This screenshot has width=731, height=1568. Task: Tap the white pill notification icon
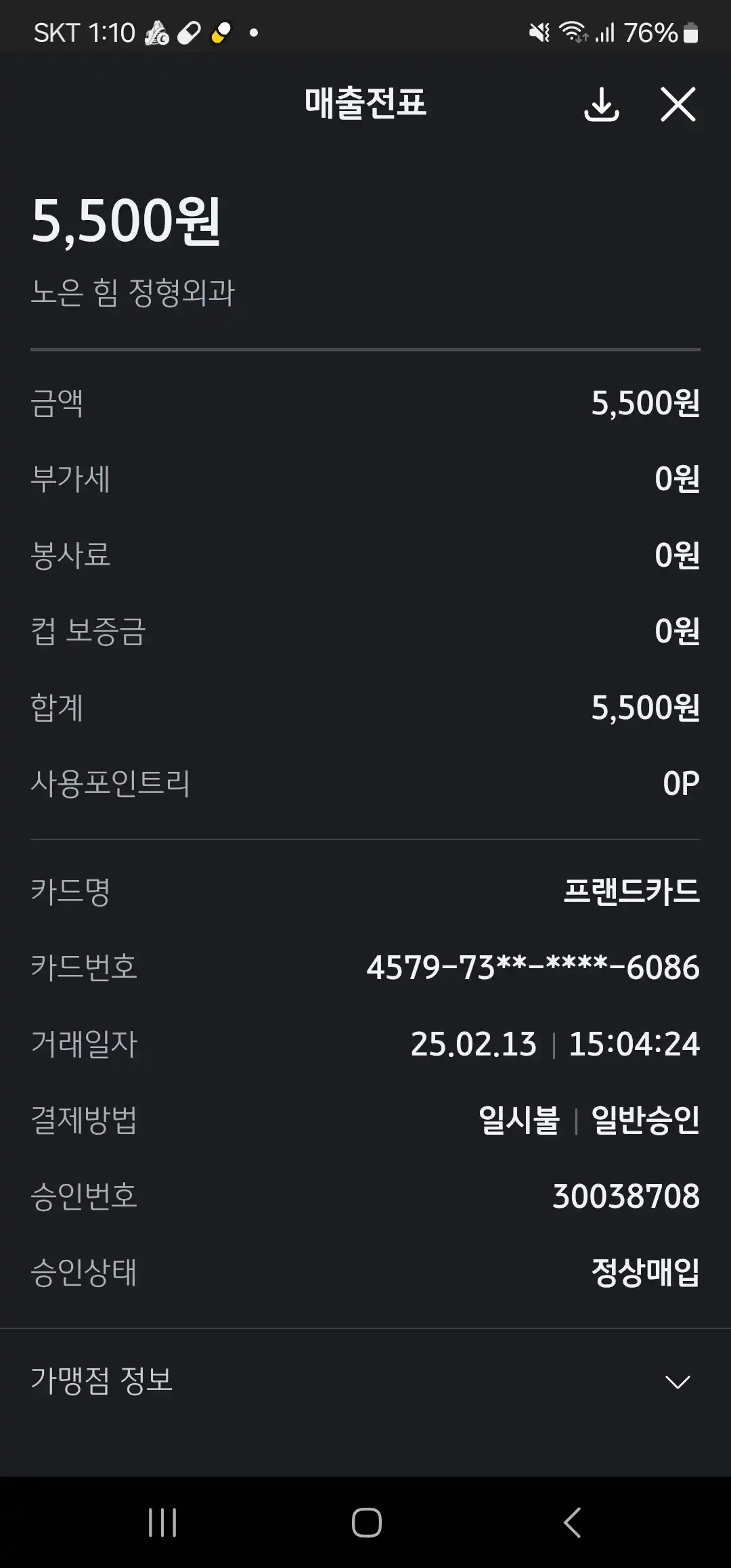(188, 32)
